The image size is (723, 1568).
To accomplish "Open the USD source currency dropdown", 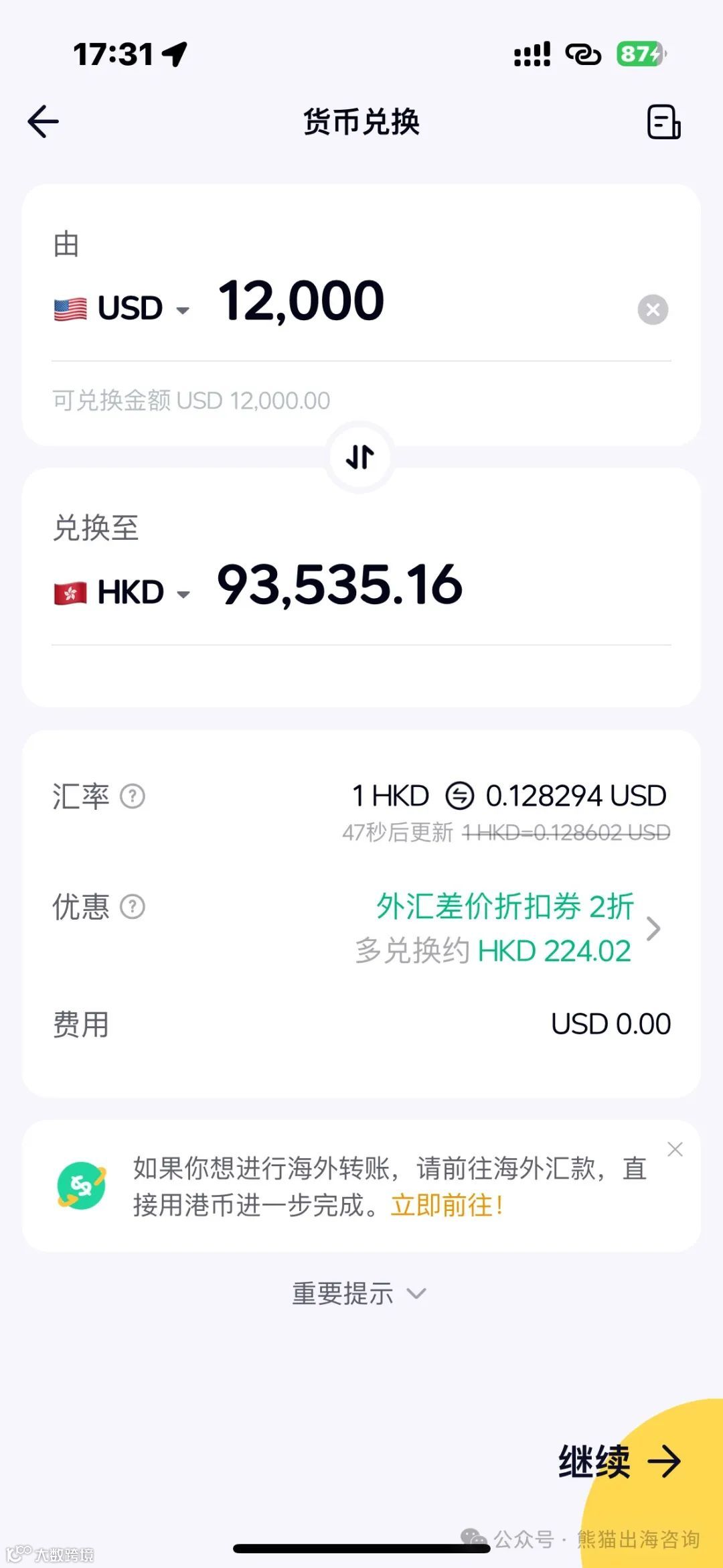I will 122,309.
